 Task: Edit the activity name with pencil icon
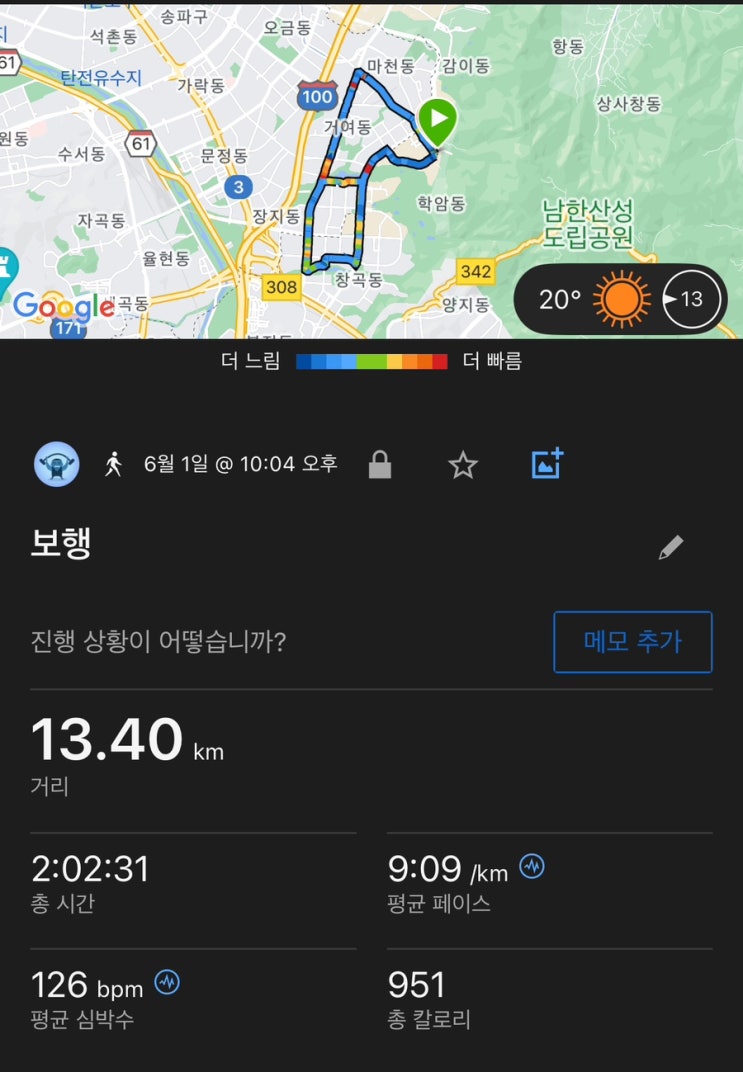point(671,548)
